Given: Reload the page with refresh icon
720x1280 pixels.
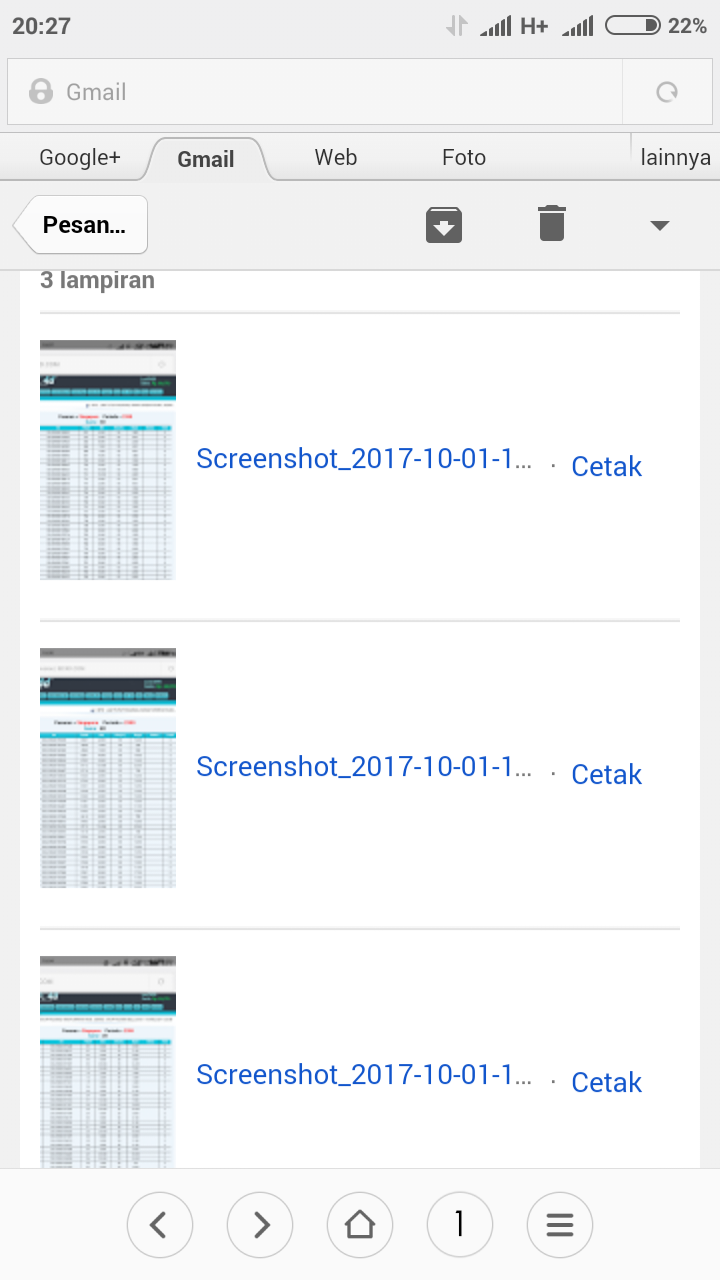Looking at the screenshot, I should click(x=667, y=92).
